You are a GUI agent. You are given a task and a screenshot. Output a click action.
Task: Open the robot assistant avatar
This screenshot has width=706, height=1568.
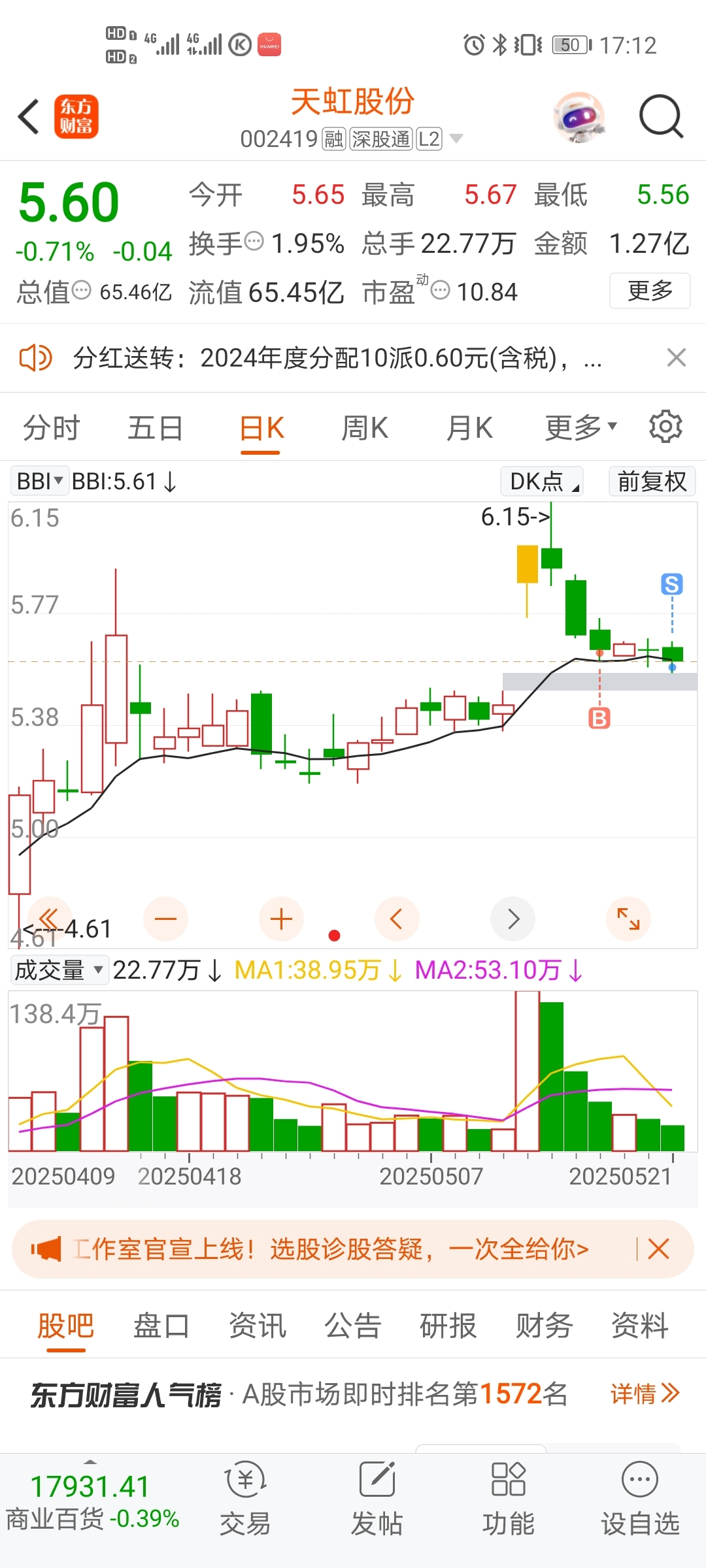coord(579,118)
